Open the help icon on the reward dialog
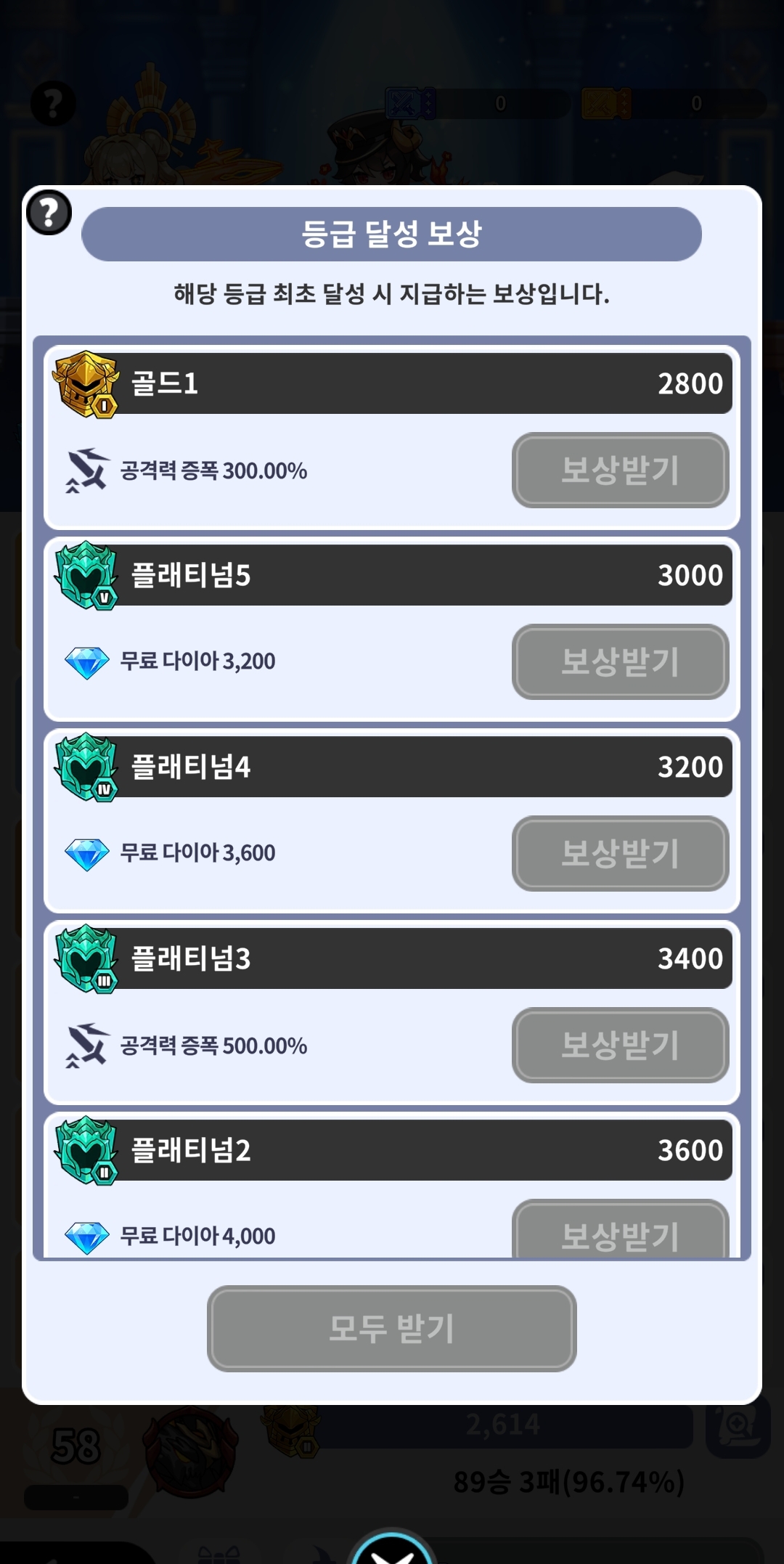The height and width of the screenshot is (1564, 784). [x=49, y=213]
